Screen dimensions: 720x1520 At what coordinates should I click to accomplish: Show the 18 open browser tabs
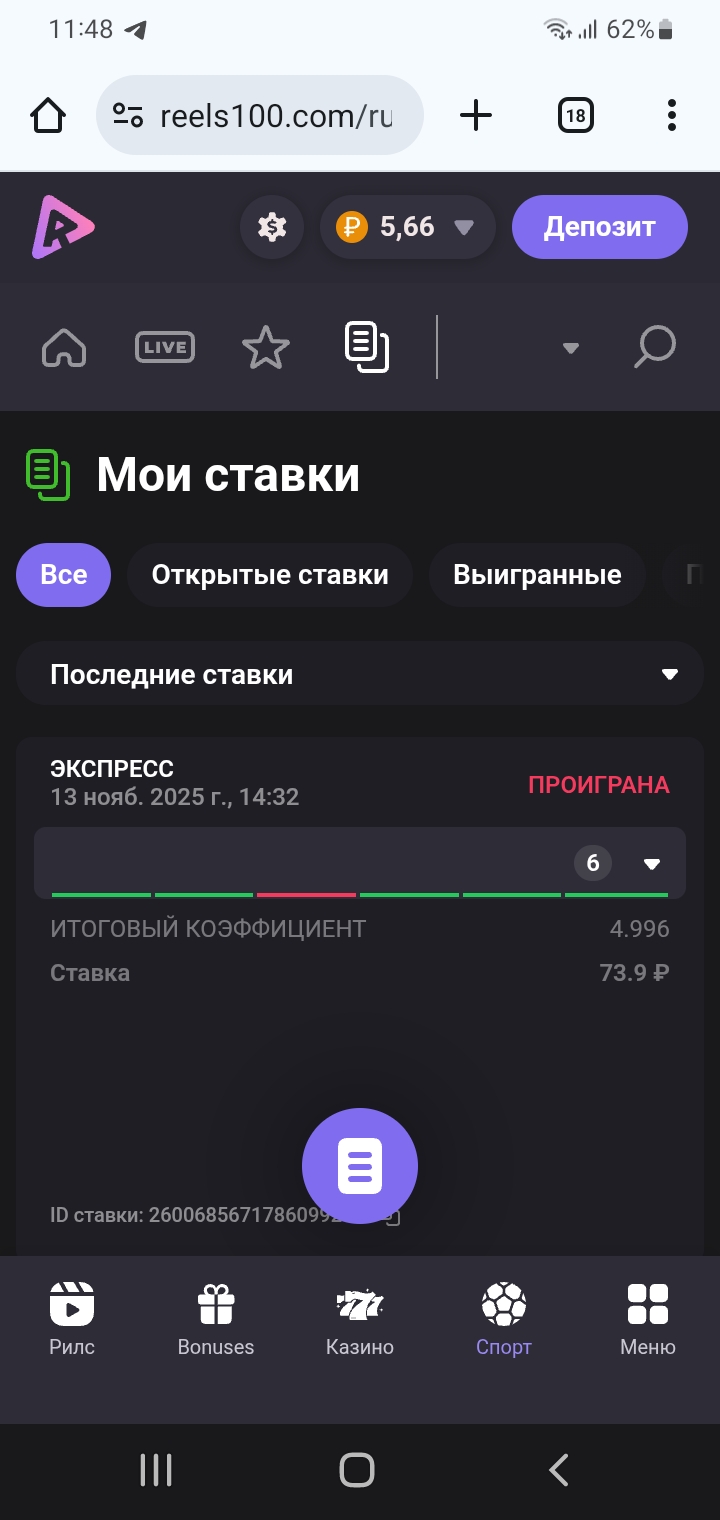pyautogui.click(x=575, y=116)
